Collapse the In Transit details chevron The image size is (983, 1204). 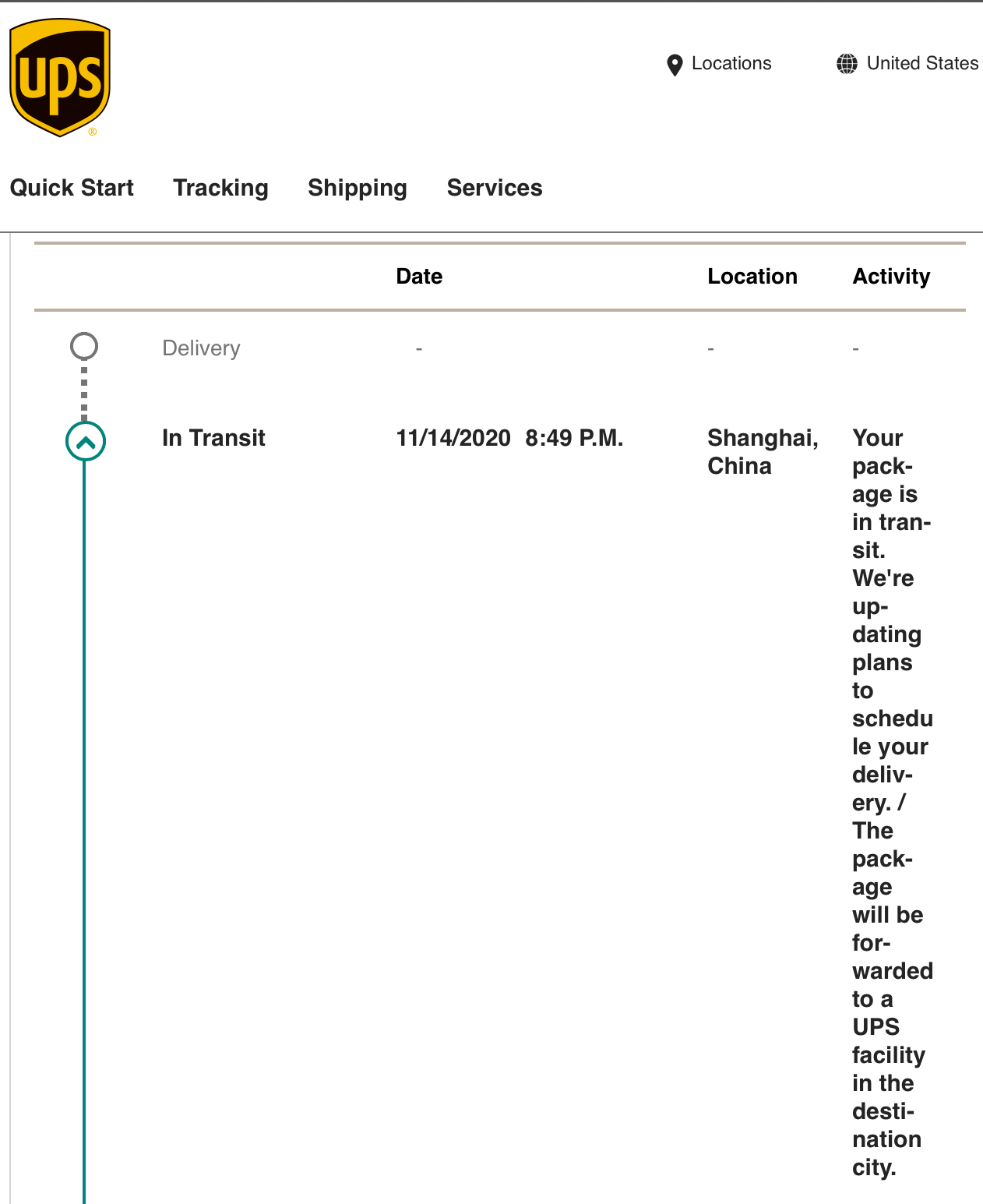pos(86,442)
